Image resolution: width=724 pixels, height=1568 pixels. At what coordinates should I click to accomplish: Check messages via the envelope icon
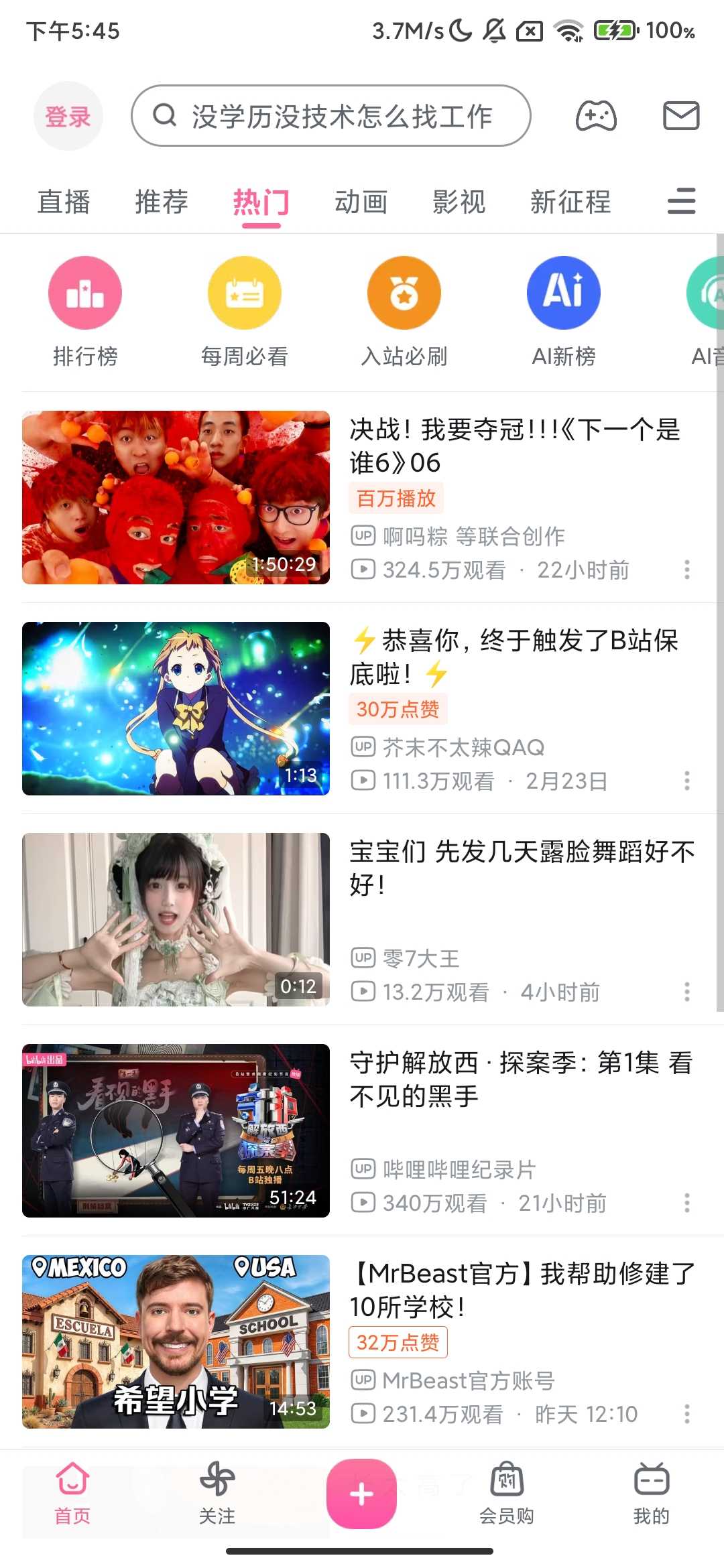682,115
